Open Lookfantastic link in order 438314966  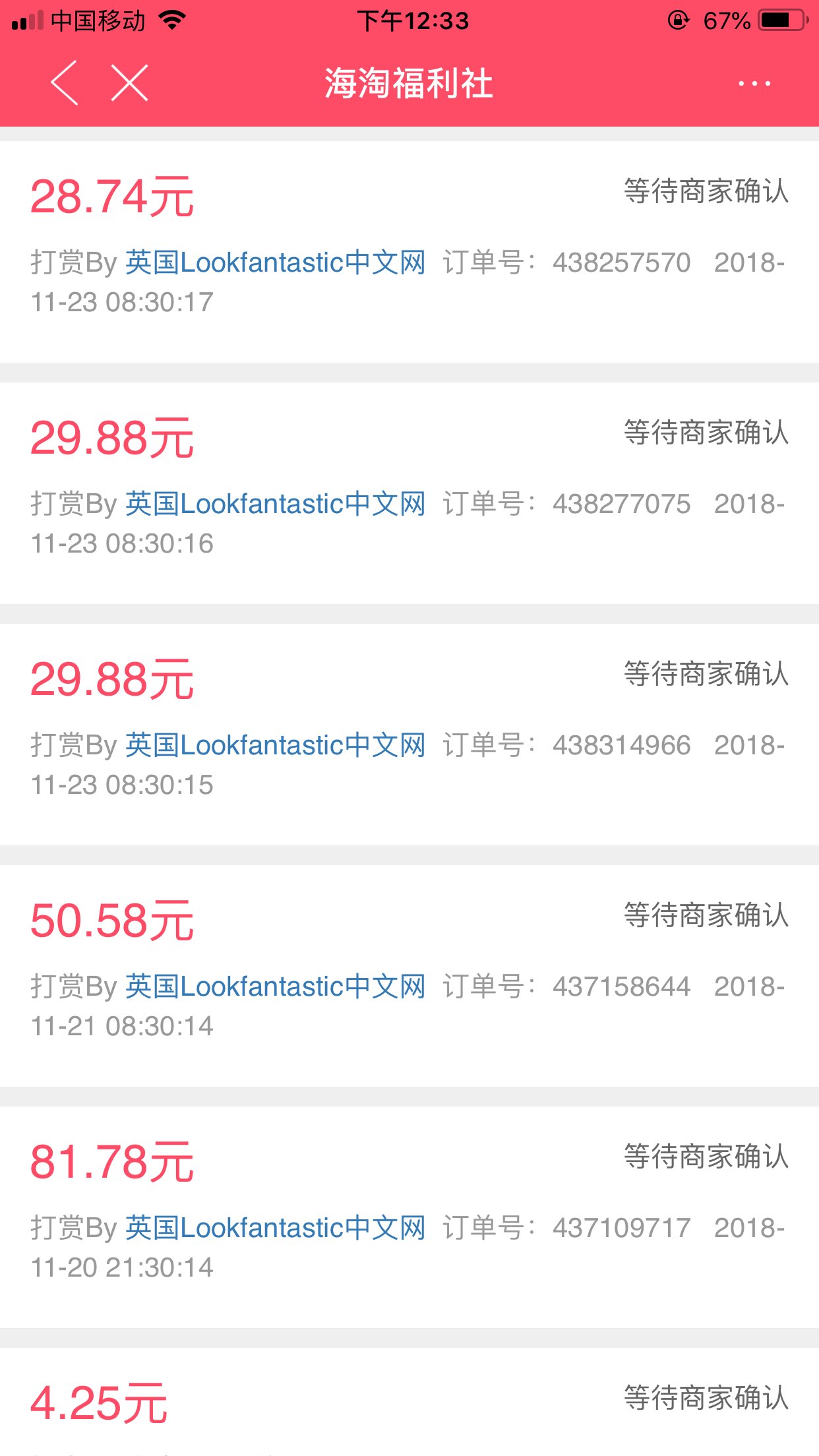click(276, 745)
